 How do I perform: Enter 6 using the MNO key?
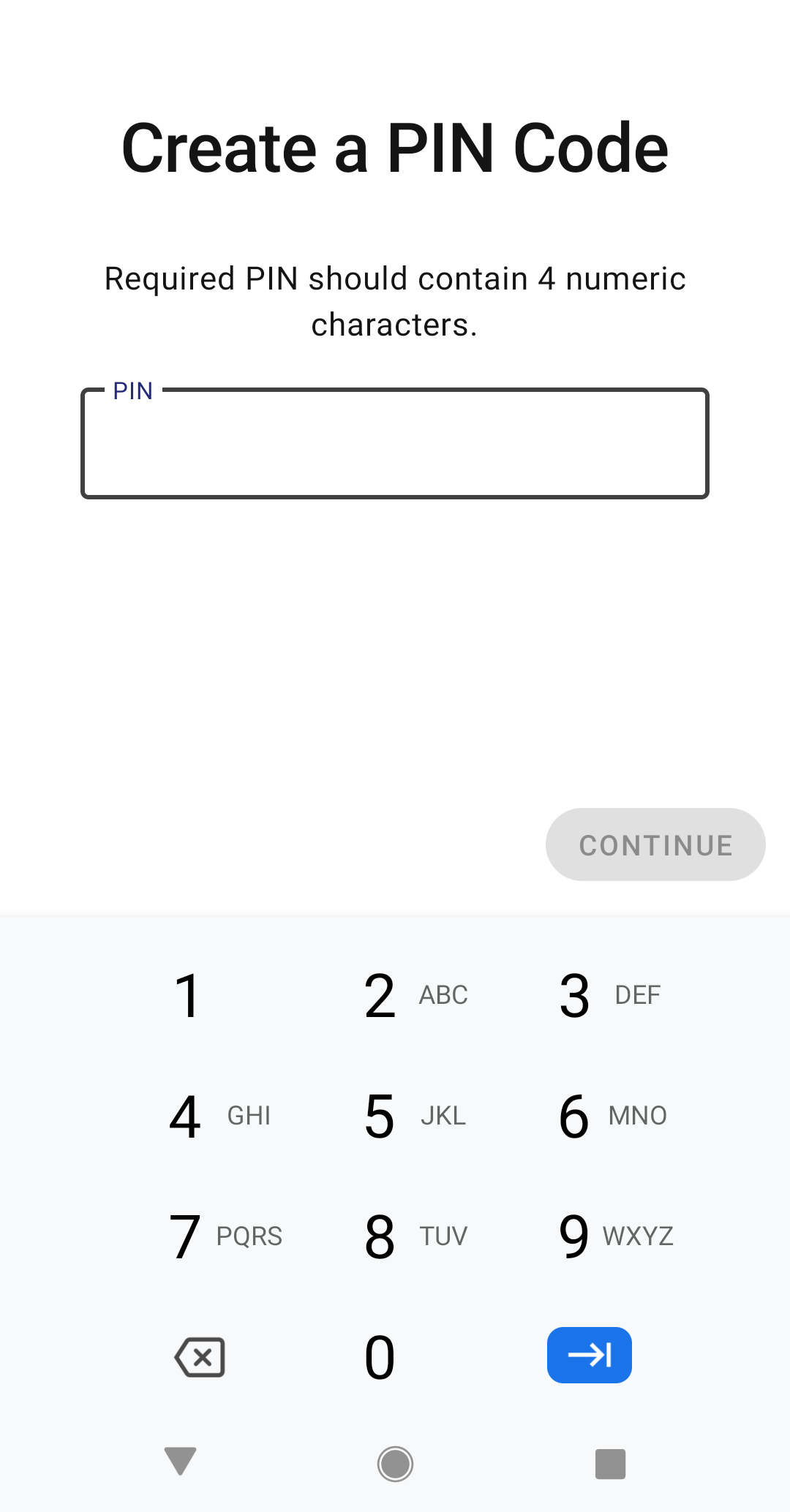[590, 1116]
